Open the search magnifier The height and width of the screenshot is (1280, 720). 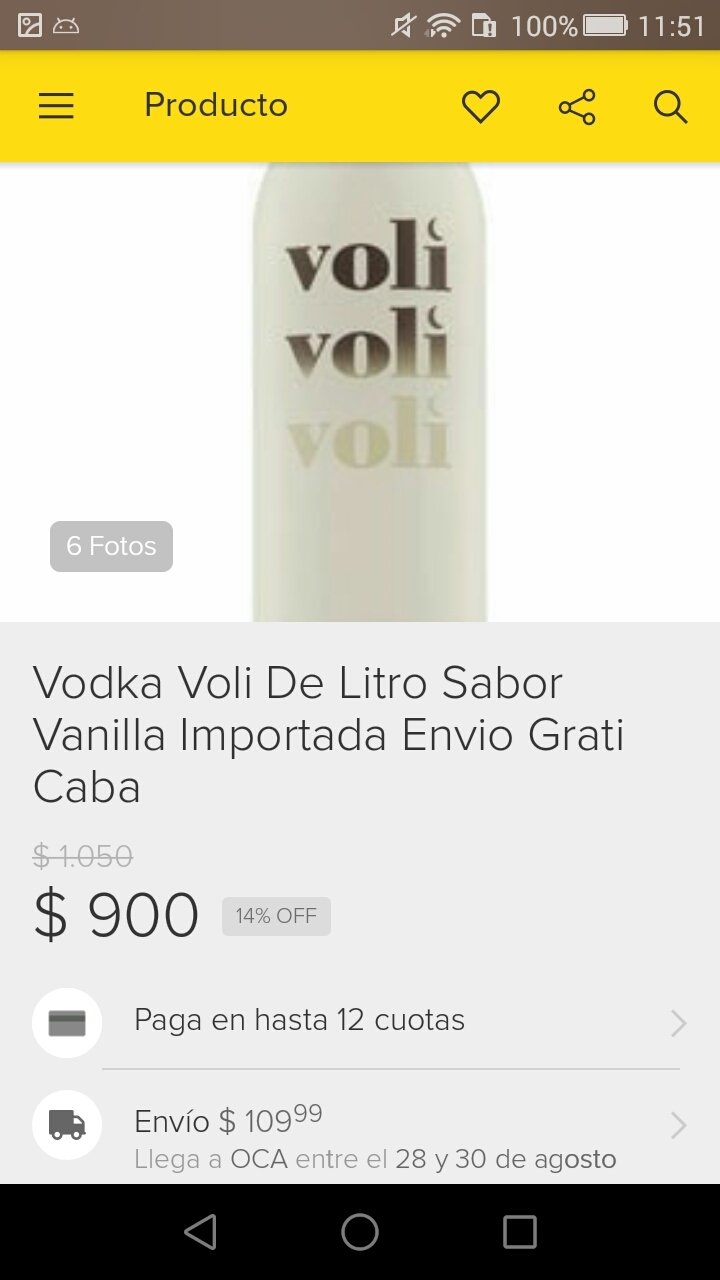[670, 106]
